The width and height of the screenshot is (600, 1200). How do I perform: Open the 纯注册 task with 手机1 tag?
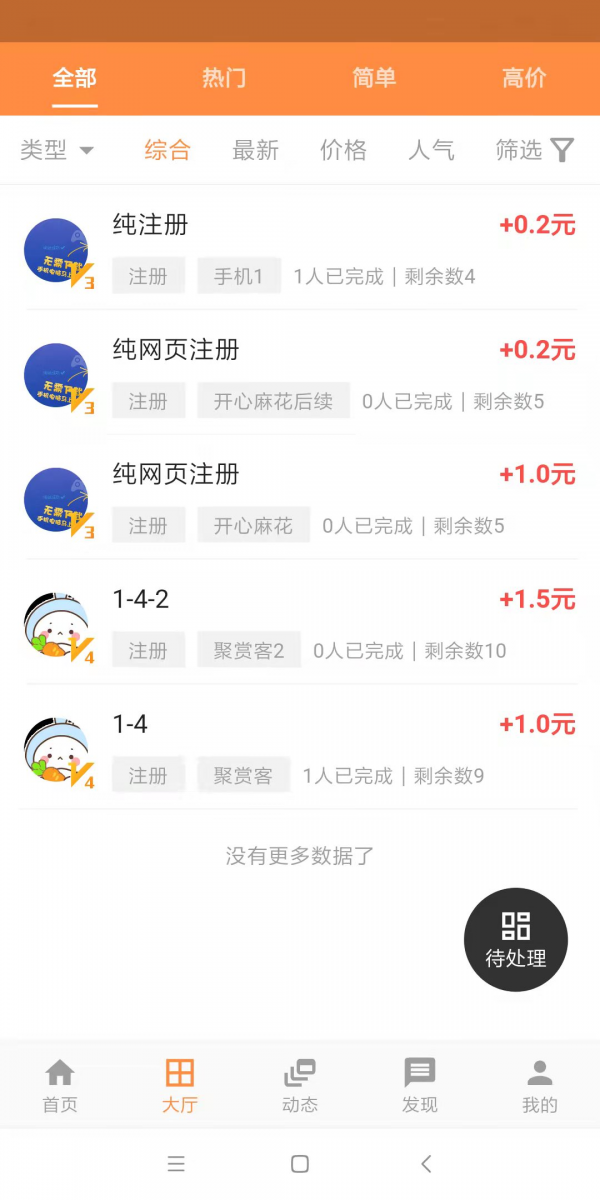[300, 248]
